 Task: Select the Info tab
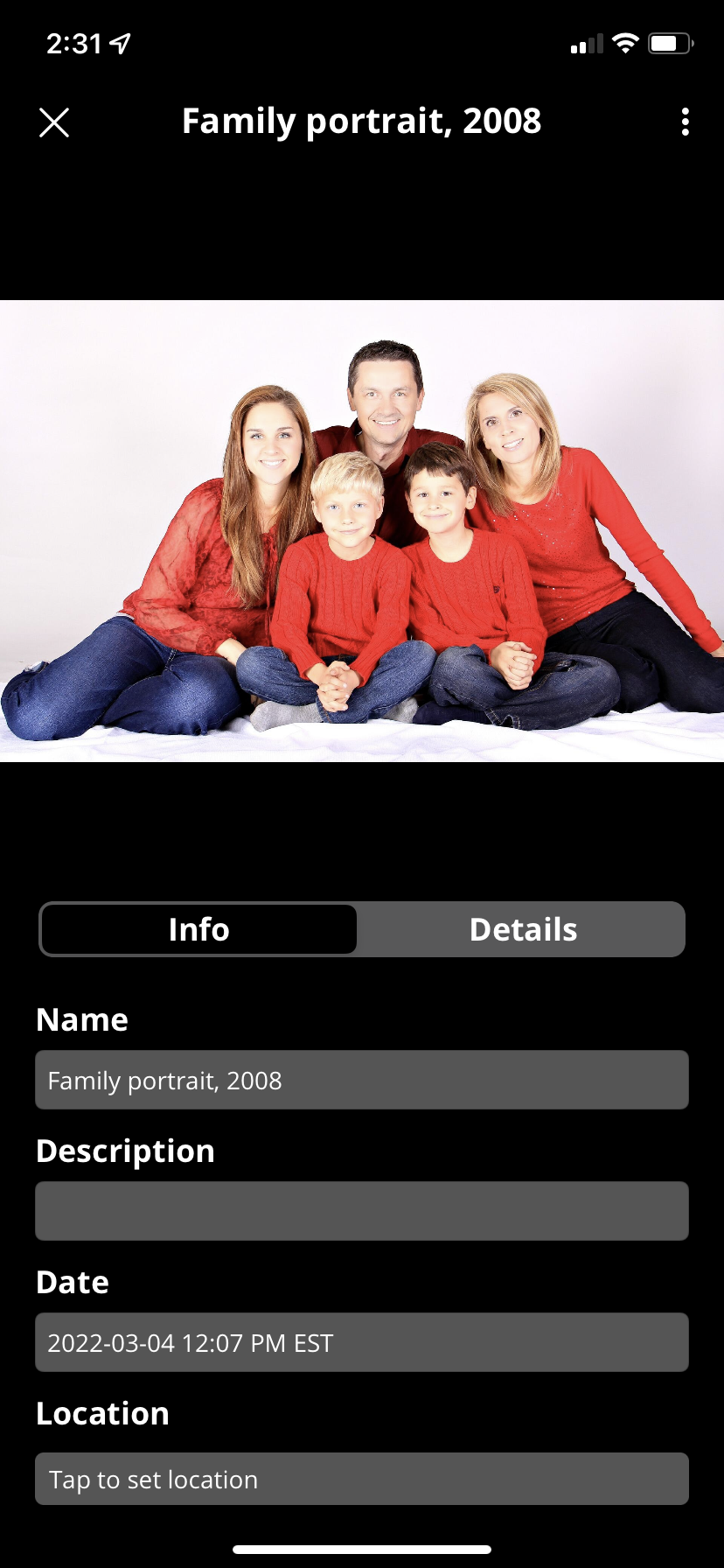pyautogui.click(x=199, y=929)
